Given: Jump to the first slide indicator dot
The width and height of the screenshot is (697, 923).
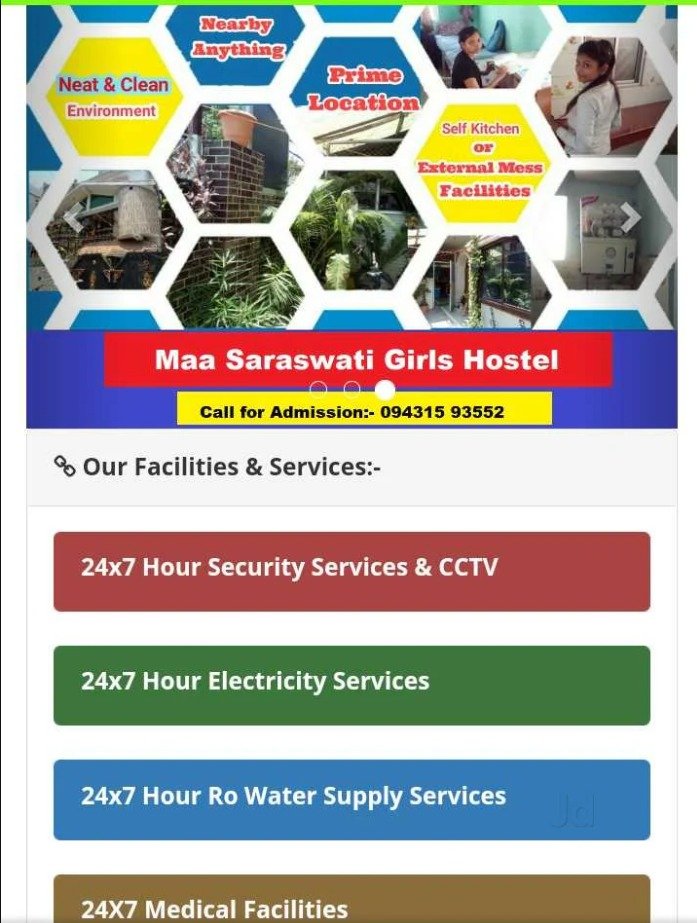Looking at the screenshot, I should pyautogui.click(x=318, y=389).
